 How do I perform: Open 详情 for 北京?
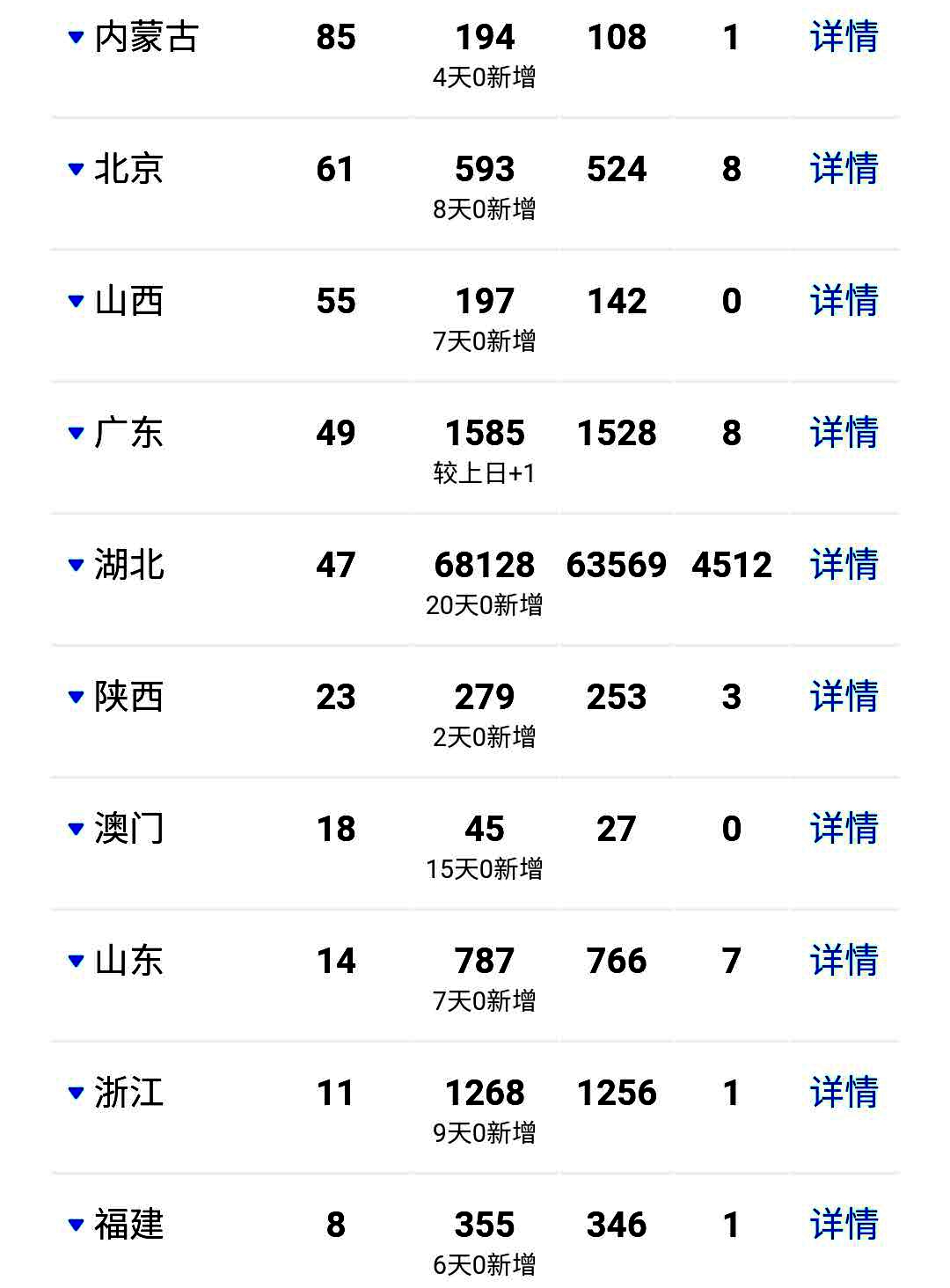tap(844, 169)
